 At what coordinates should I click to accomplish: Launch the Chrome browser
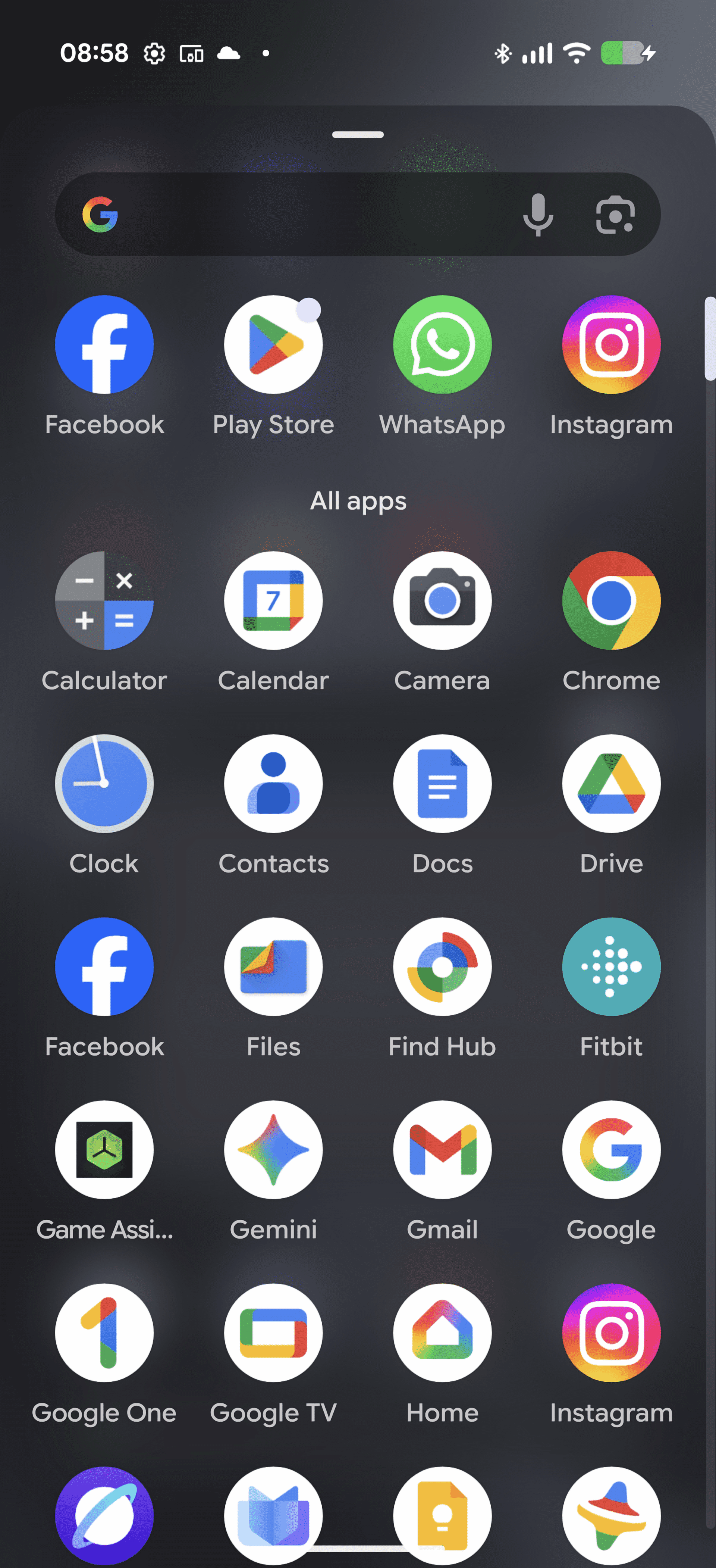(611, 600)
